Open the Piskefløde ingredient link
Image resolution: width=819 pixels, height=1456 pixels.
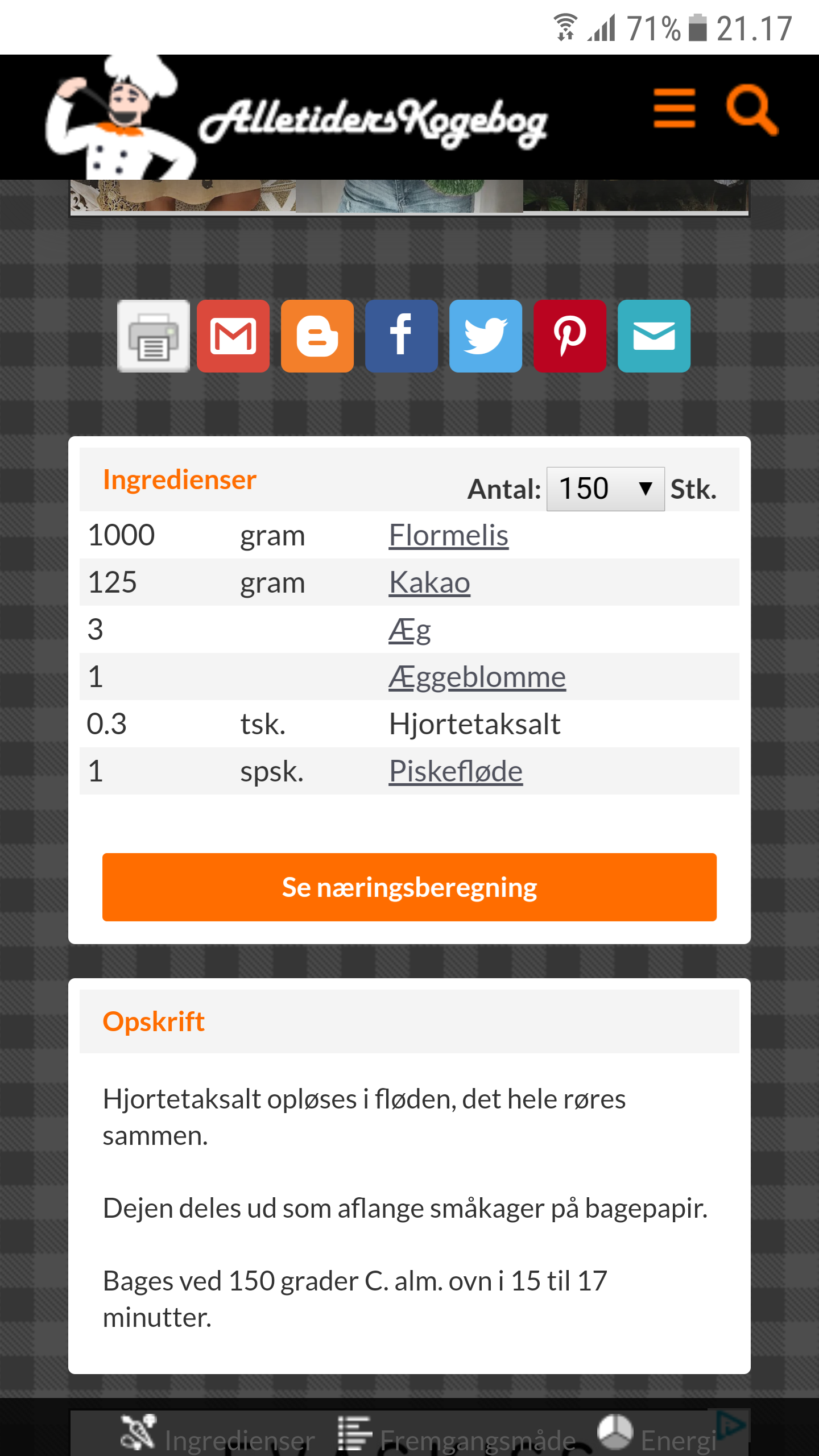click(x=456, y=772)
